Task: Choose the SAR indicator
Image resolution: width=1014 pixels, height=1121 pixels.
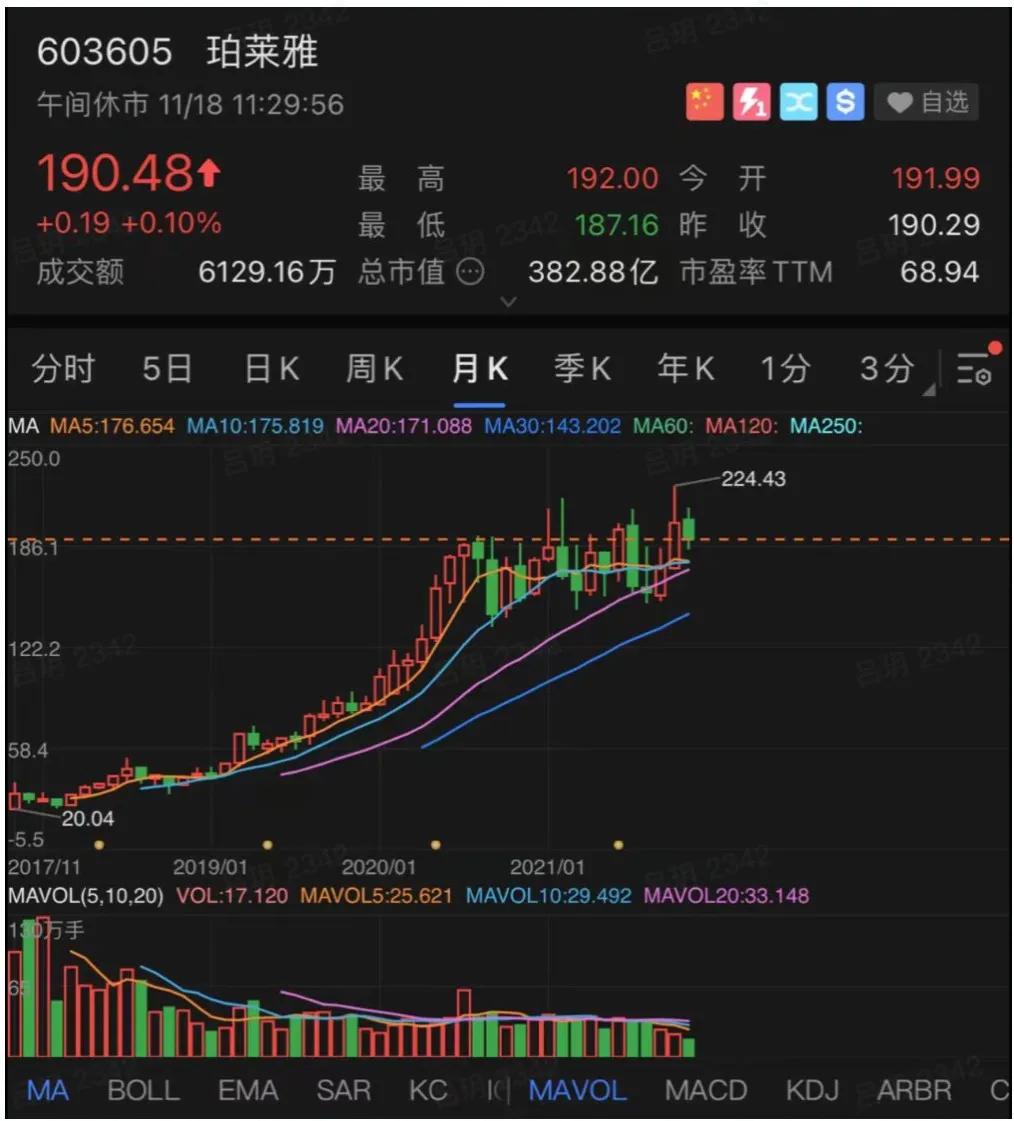Action: [343, 1090]
